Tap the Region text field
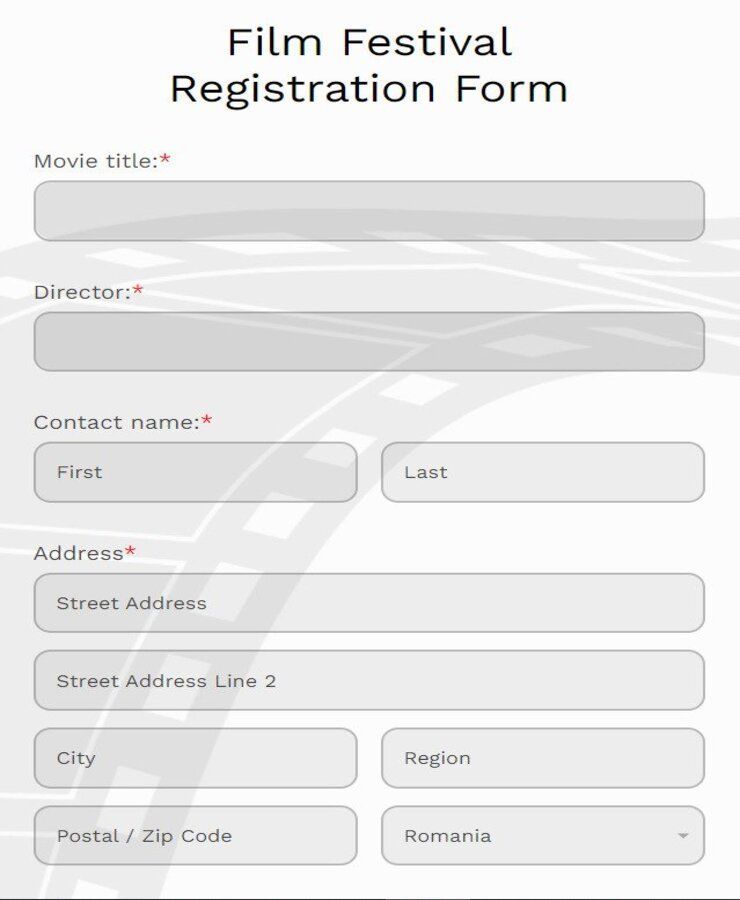The image size is (740, 900). click(x=542, y=758)
